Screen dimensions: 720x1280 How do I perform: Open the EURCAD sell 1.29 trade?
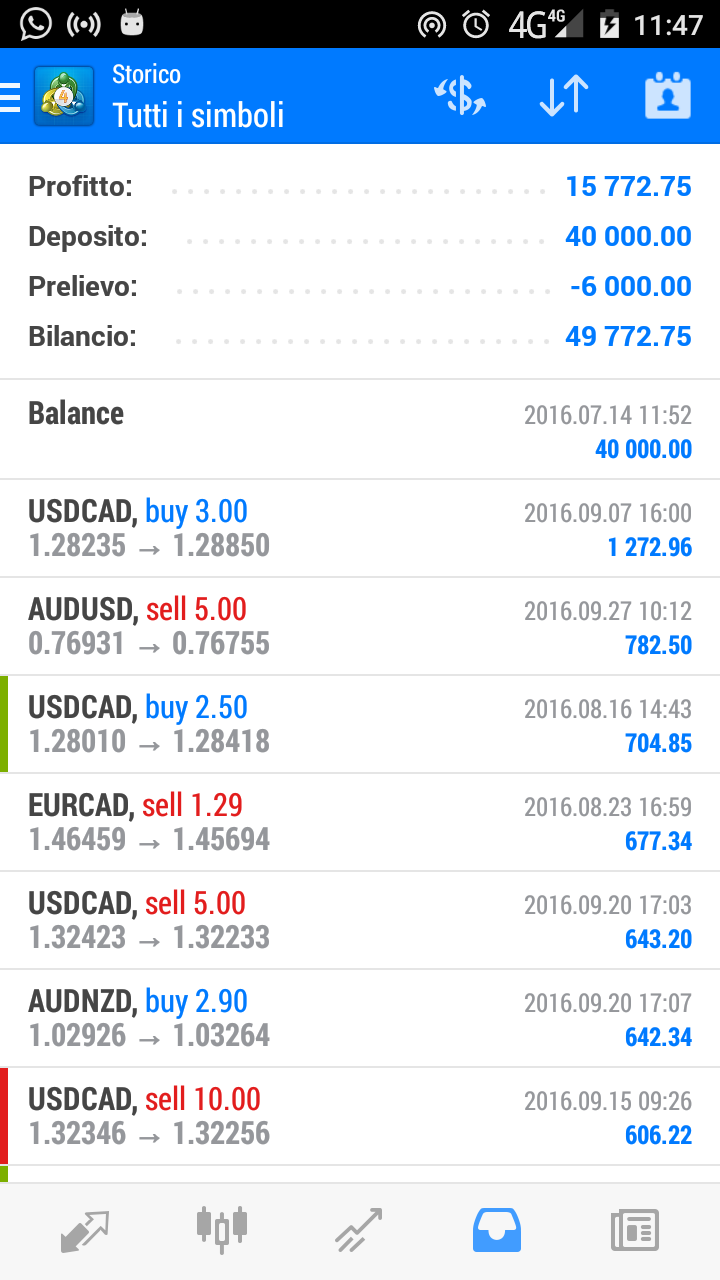pyautogui.click(x=360, y=822)
